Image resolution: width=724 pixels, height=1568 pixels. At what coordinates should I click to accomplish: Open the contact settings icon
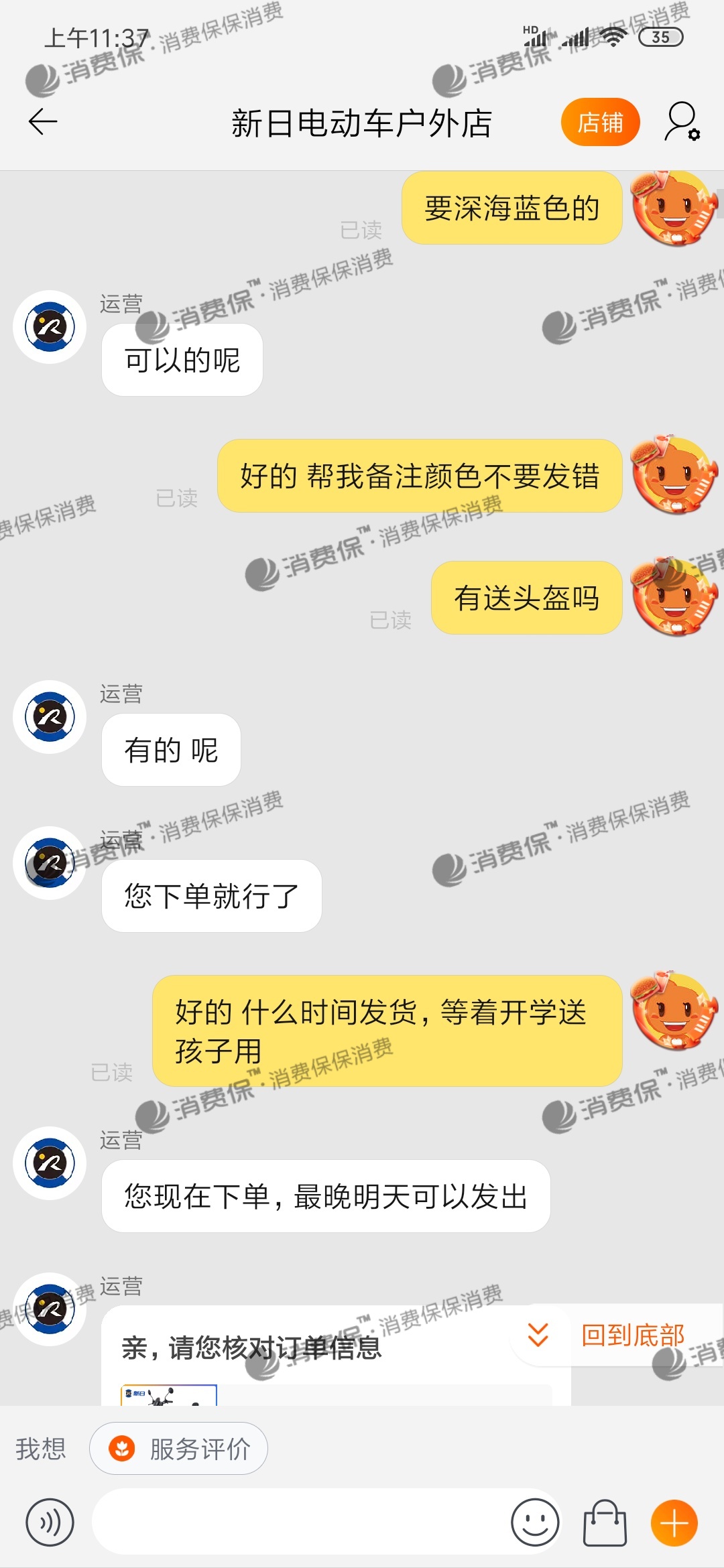[x=682, y=122]
